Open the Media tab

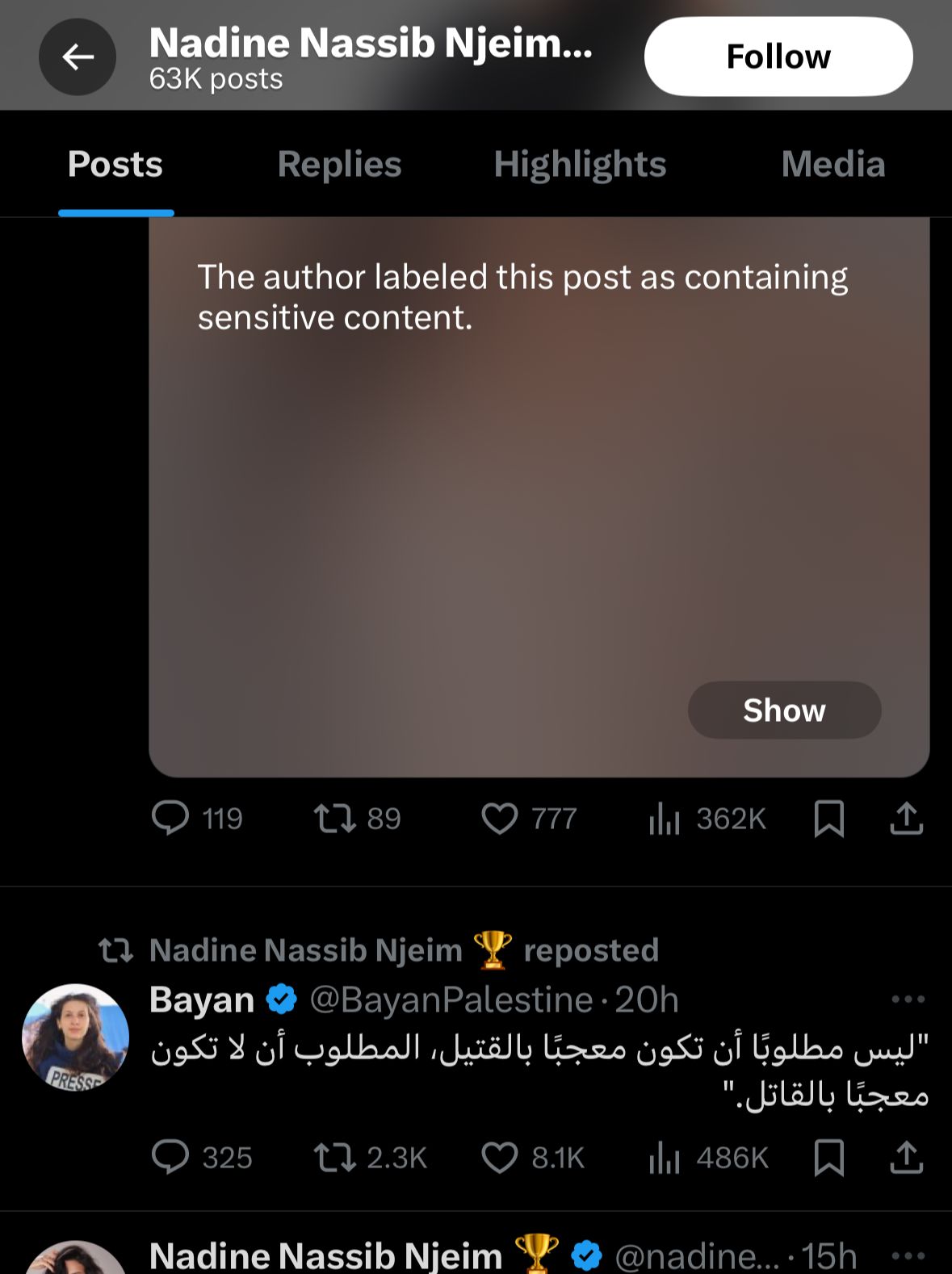(832, 165)
